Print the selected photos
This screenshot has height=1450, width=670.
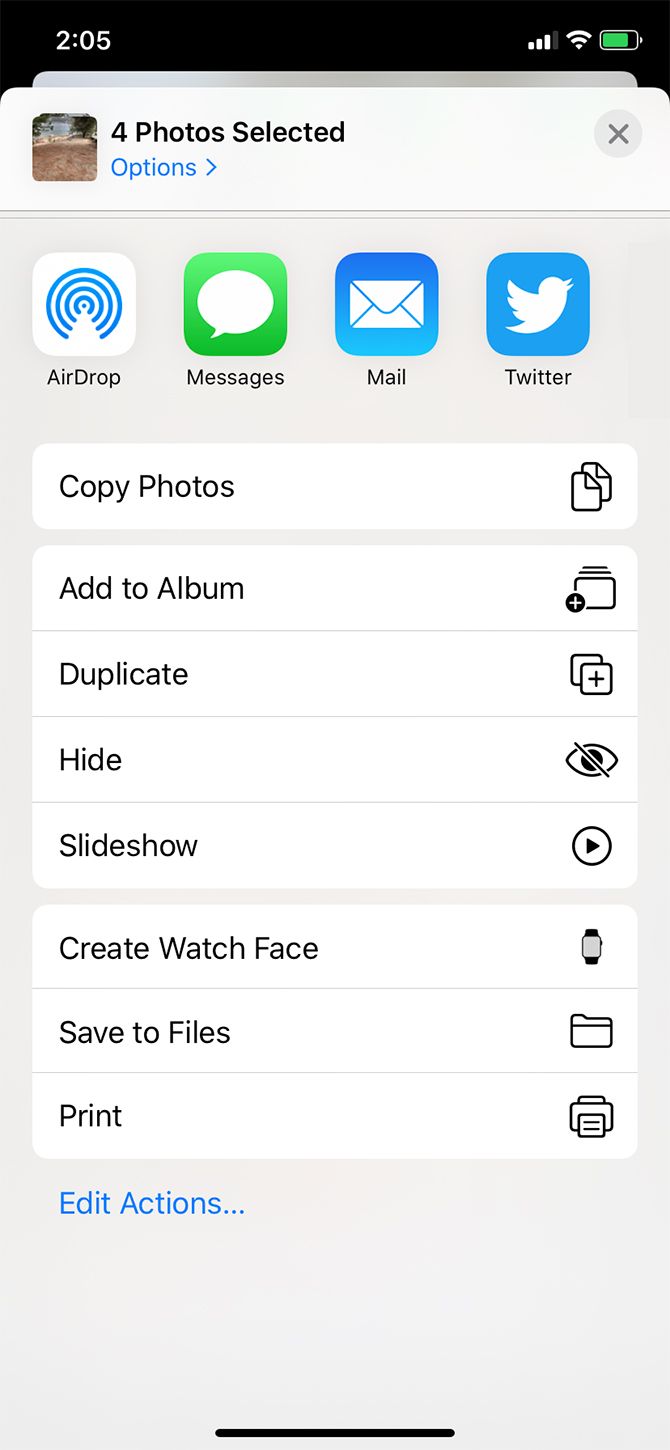coord(334,1116)
